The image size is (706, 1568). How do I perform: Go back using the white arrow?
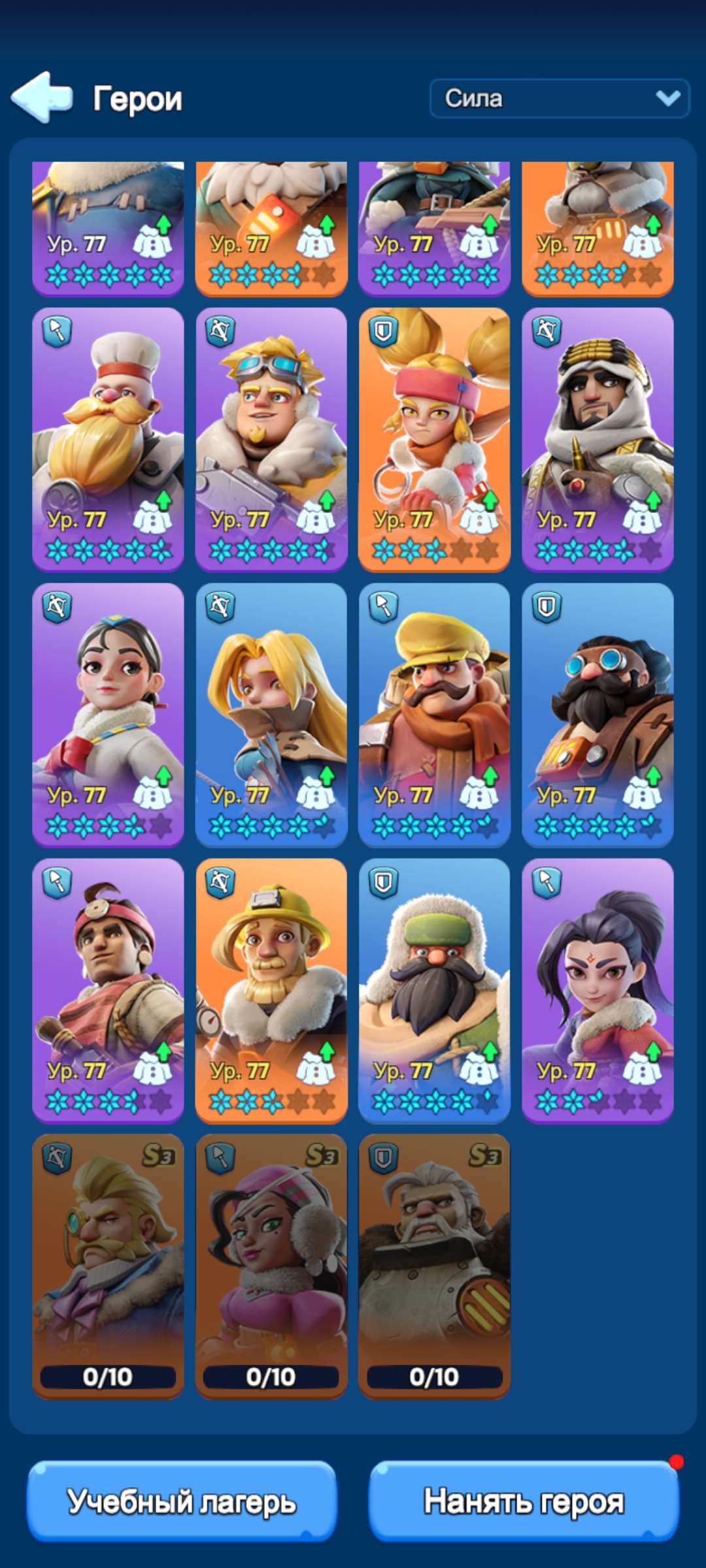click(42, 98)
